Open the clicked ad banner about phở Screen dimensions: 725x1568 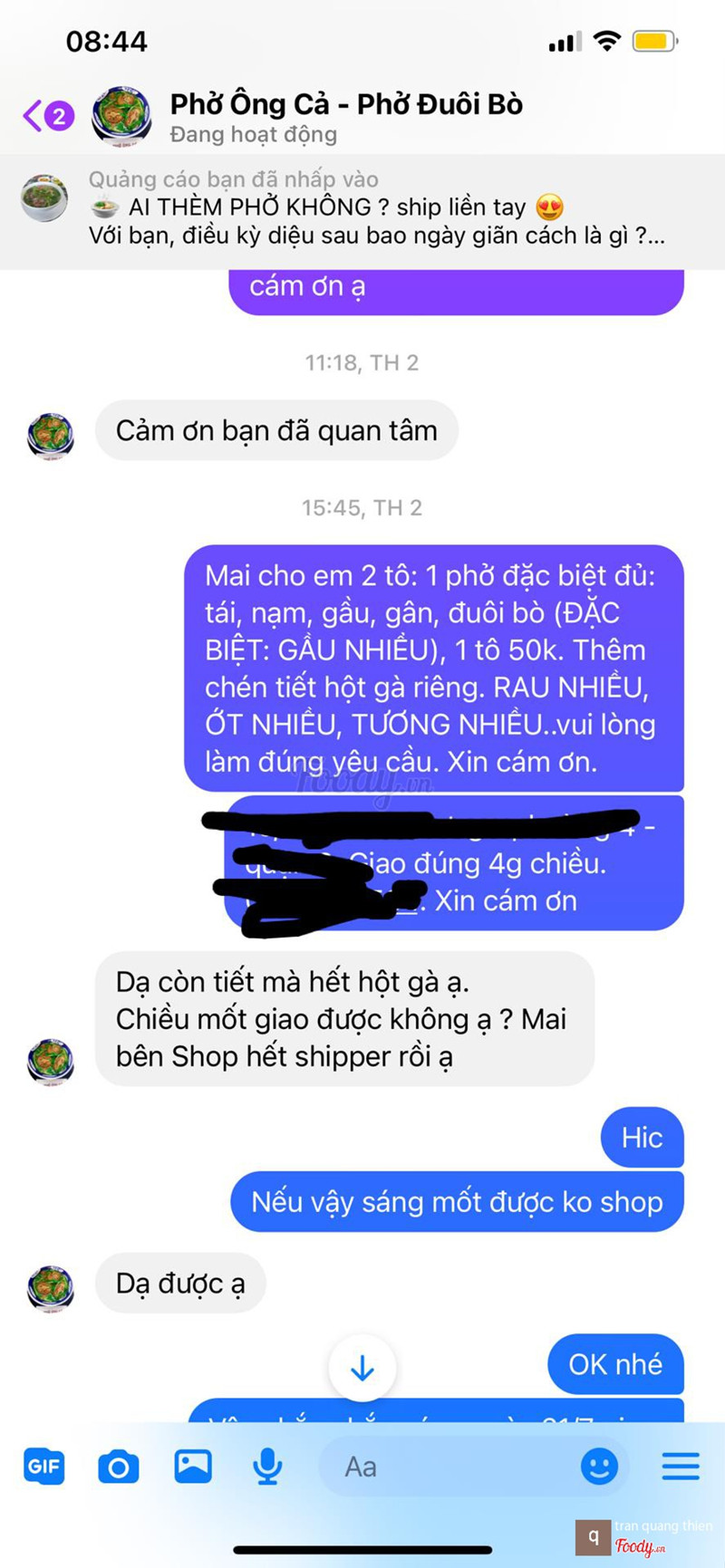[362, 207]
